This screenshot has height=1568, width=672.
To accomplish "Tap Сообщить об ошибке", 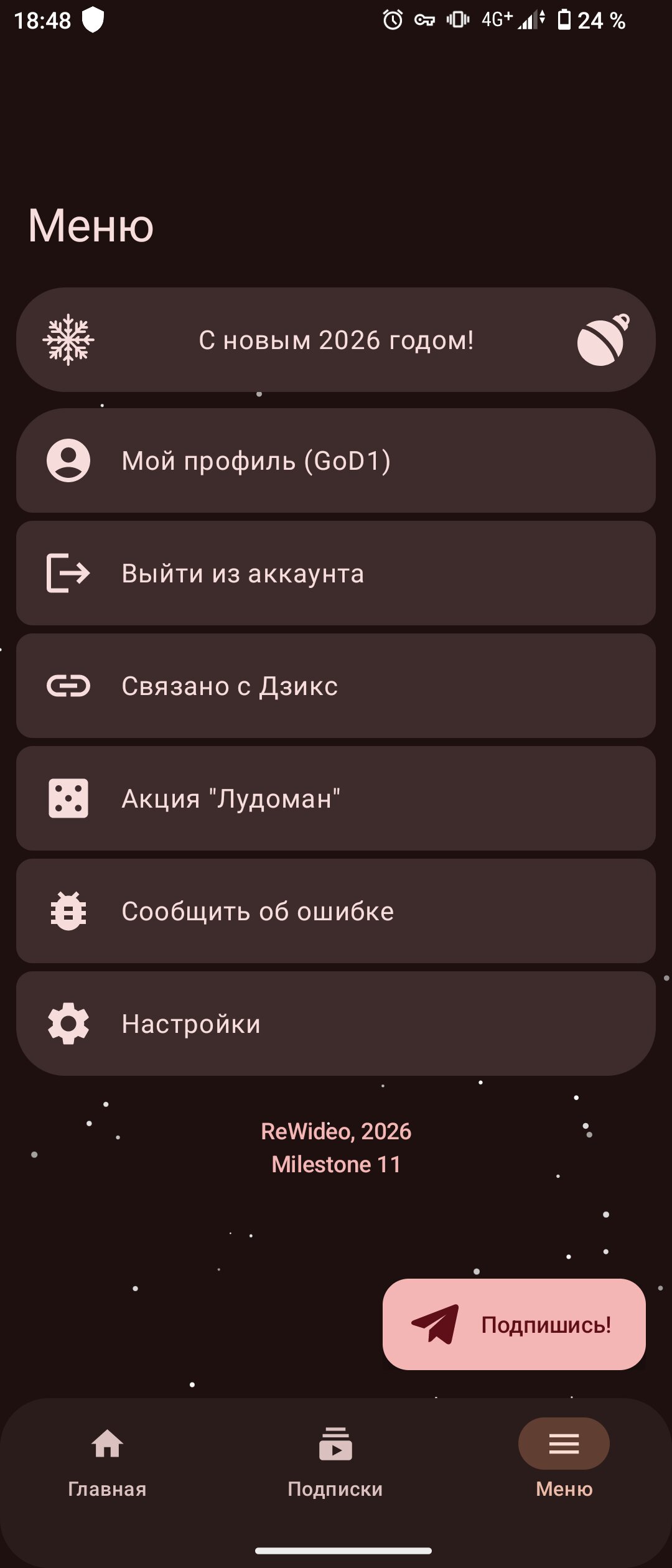I will (336, 911).
